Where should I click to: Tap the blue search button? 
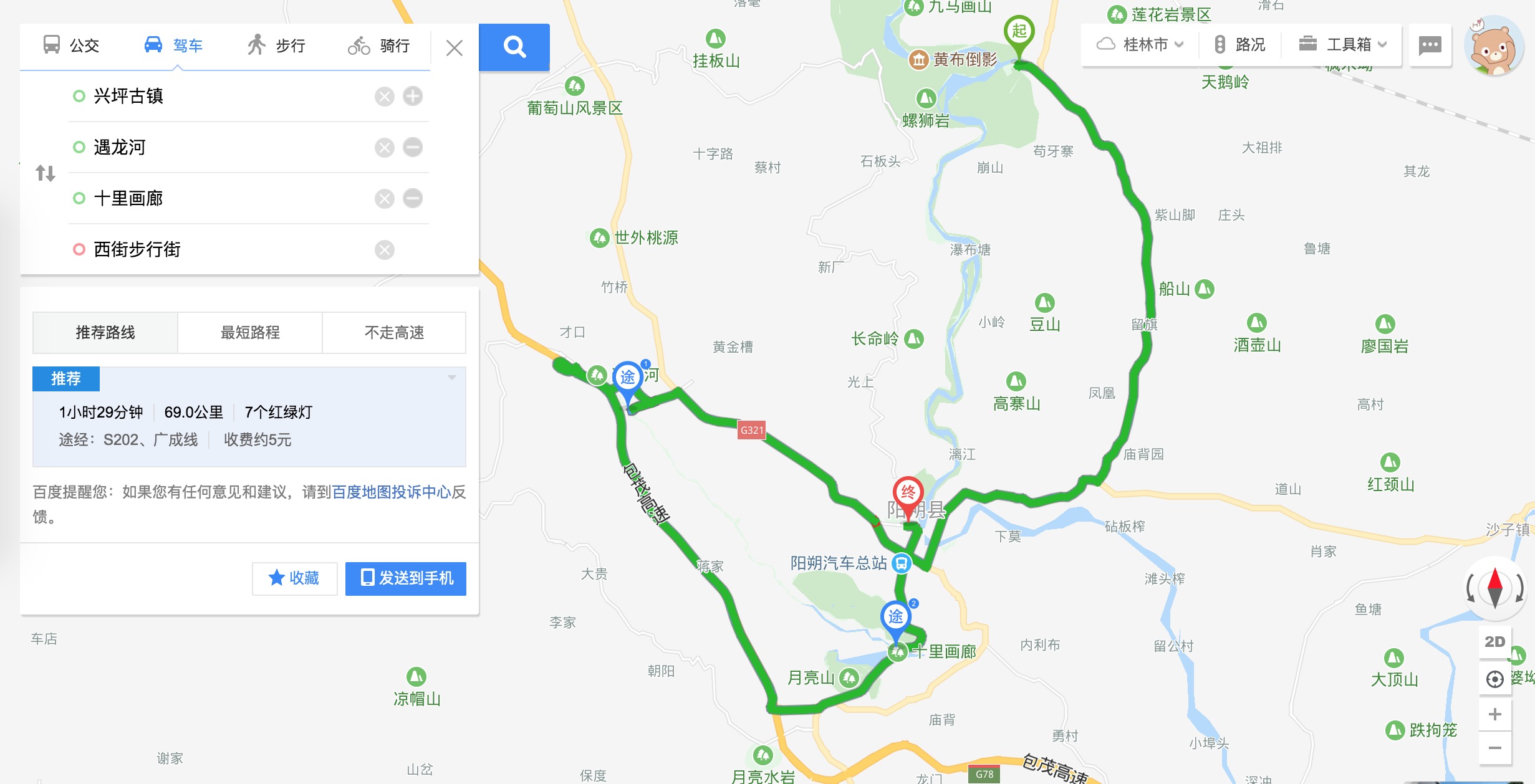pyautogui.click(x=514, y=47)
